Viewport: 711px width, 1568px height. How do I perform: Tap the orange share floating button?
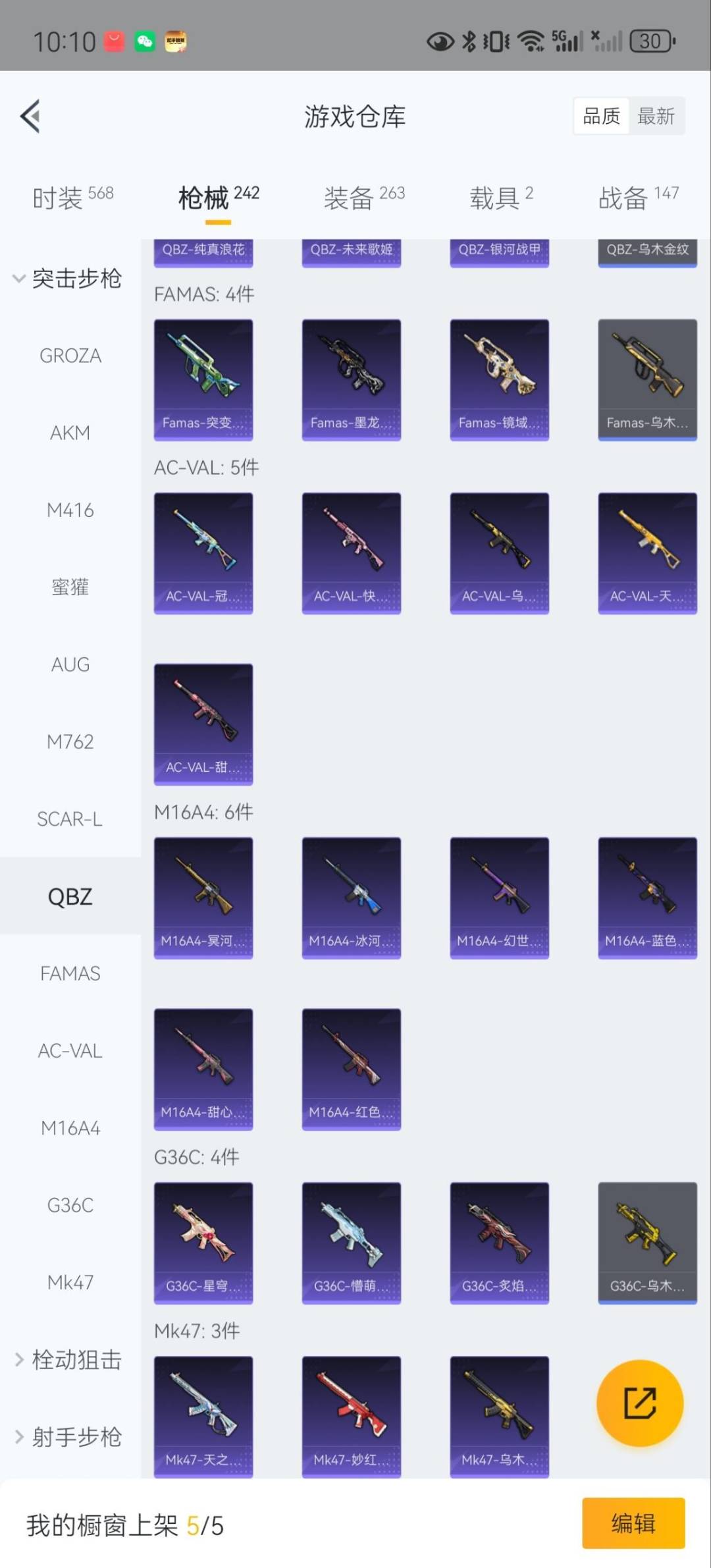point(639,1403)
